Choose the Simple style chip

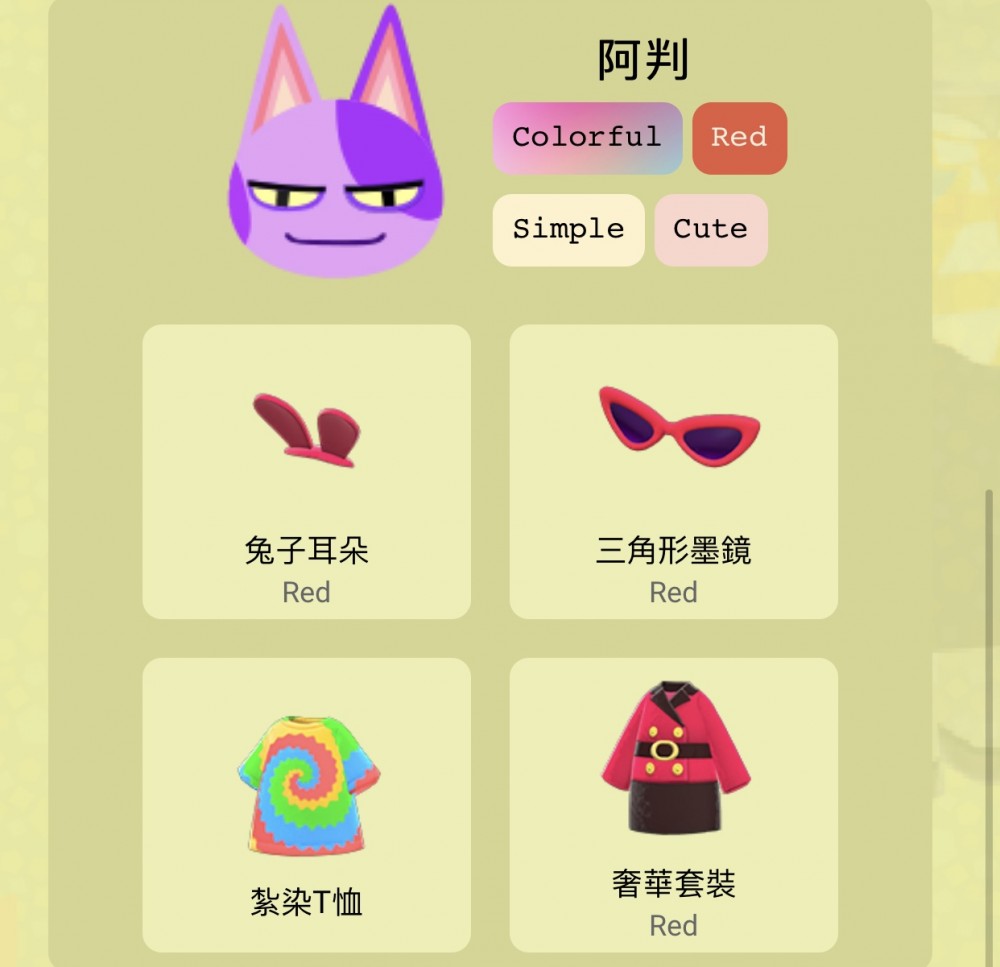click(568, 230)
